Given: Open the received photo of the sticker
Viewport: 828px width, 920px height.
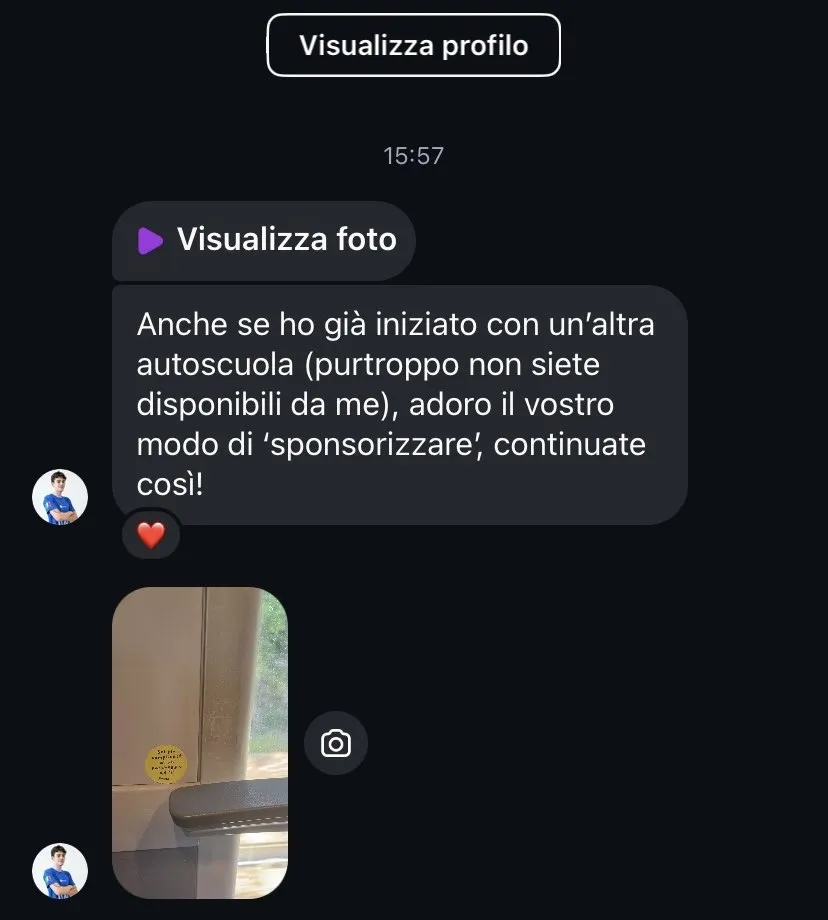Looking at the screenshot, I should [200, 742].
